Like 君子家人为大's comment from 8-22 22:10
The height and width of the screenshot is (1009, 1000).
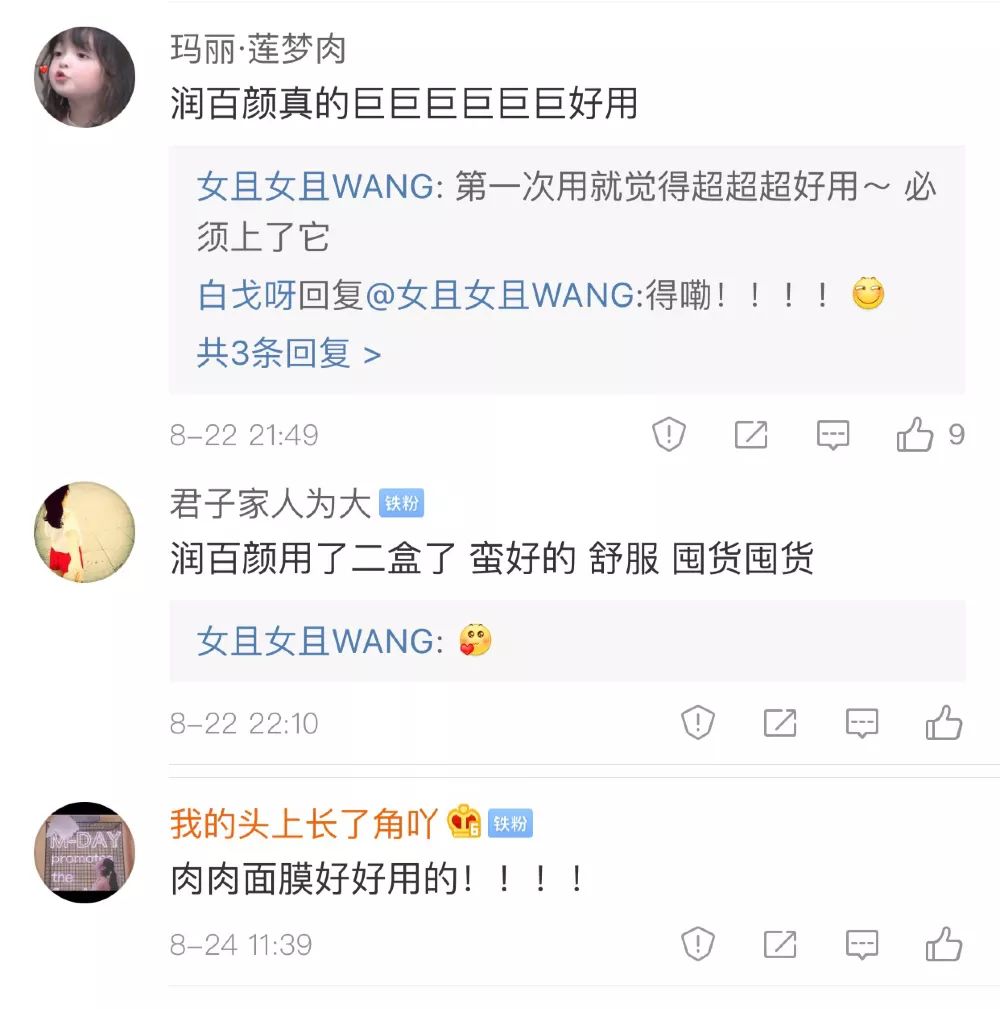[x=944, y=722]
